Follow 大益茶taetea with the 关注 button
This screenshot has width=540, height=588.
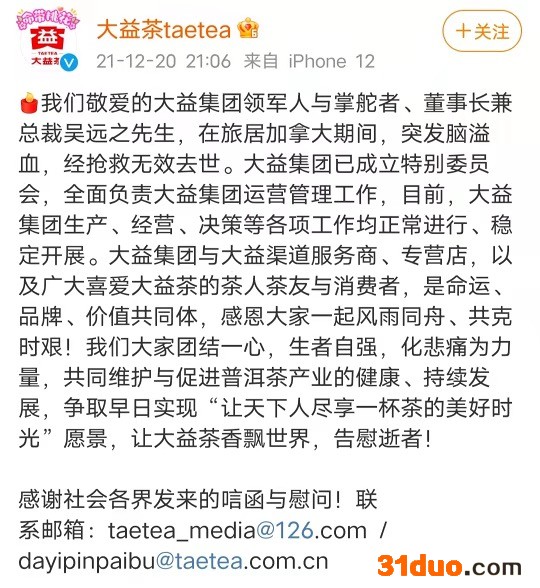click(482, 31)
